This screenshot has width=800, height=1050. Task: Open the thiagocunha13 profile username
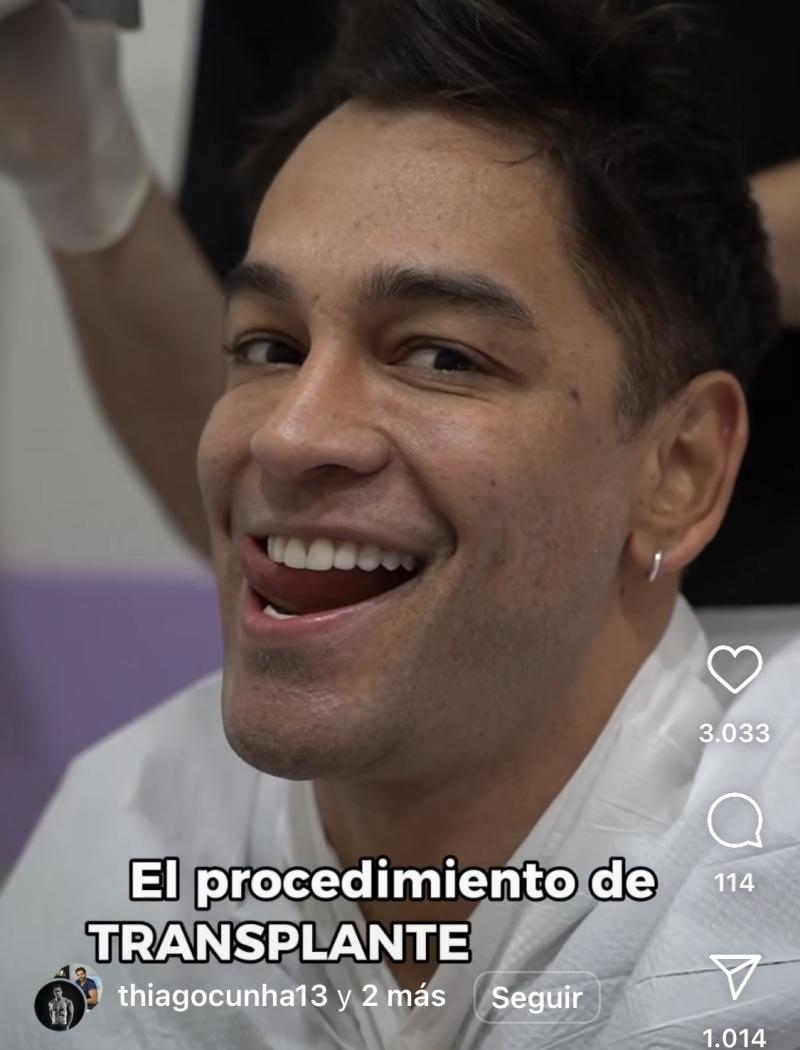pos(223,996)
